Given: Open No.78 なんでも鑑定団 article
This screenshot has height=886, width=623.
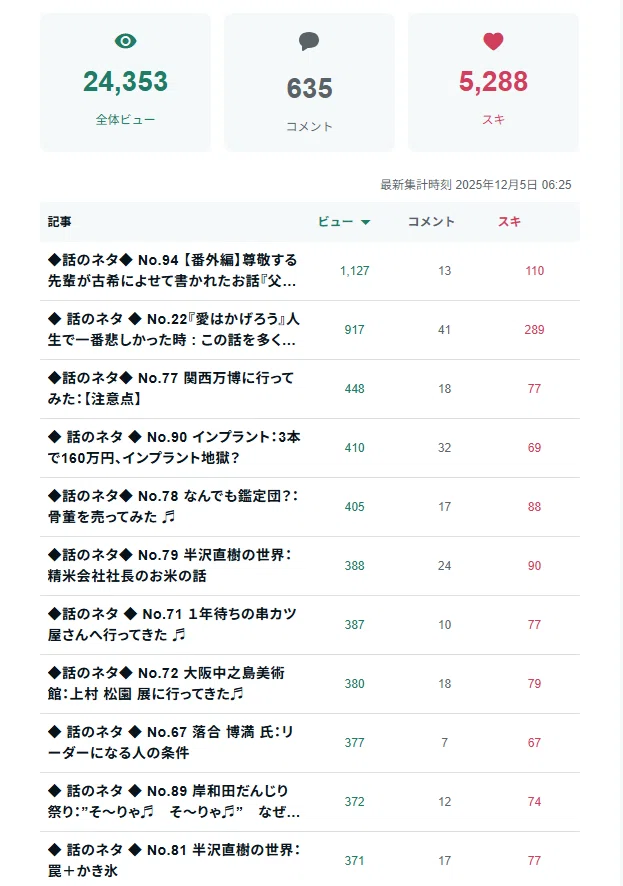Looking at the screenshot, I should tap(173, 506).
